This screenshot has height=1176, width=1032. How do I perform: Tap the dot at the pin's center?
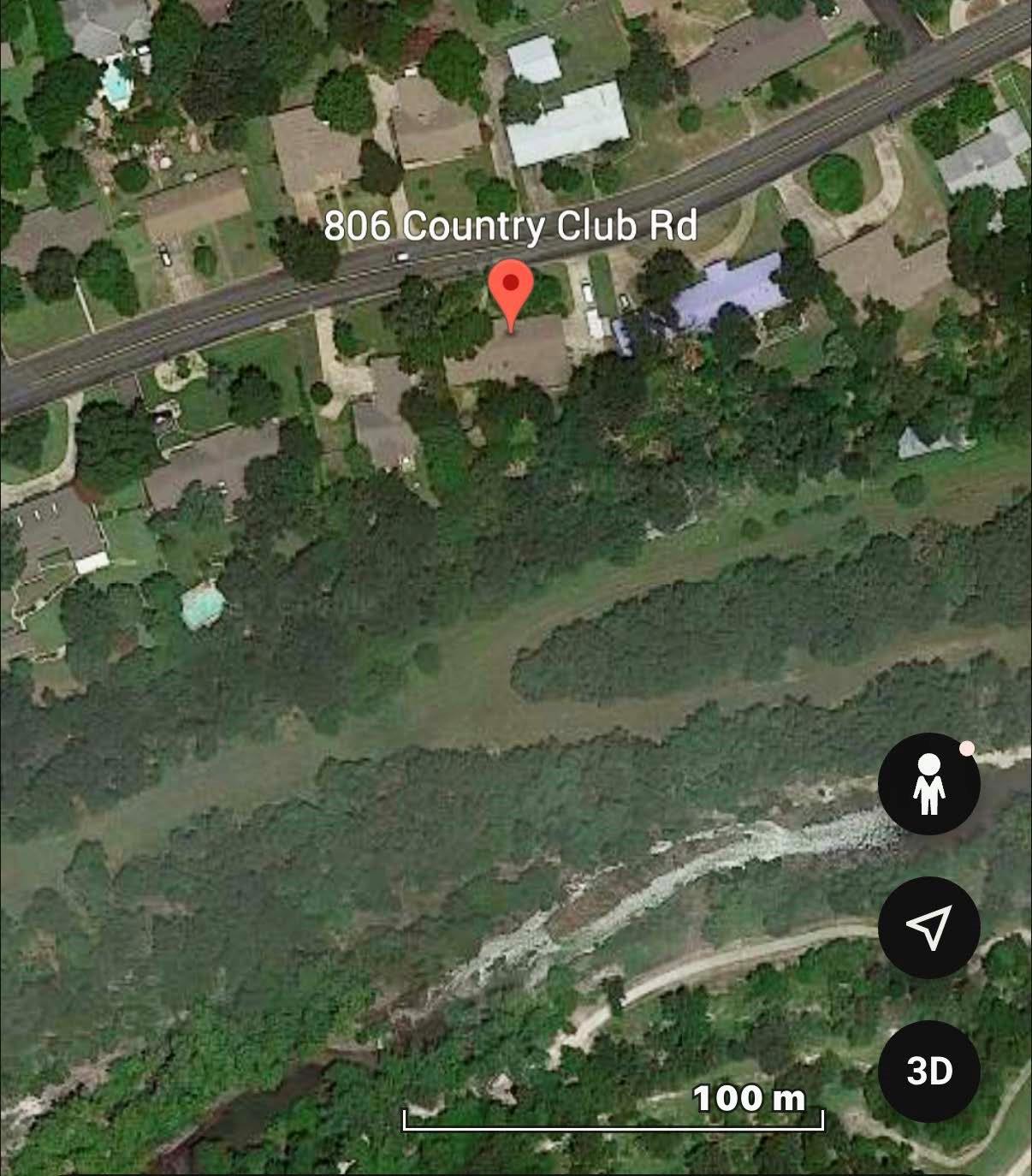pyautogui.click(x=511, y=283)
